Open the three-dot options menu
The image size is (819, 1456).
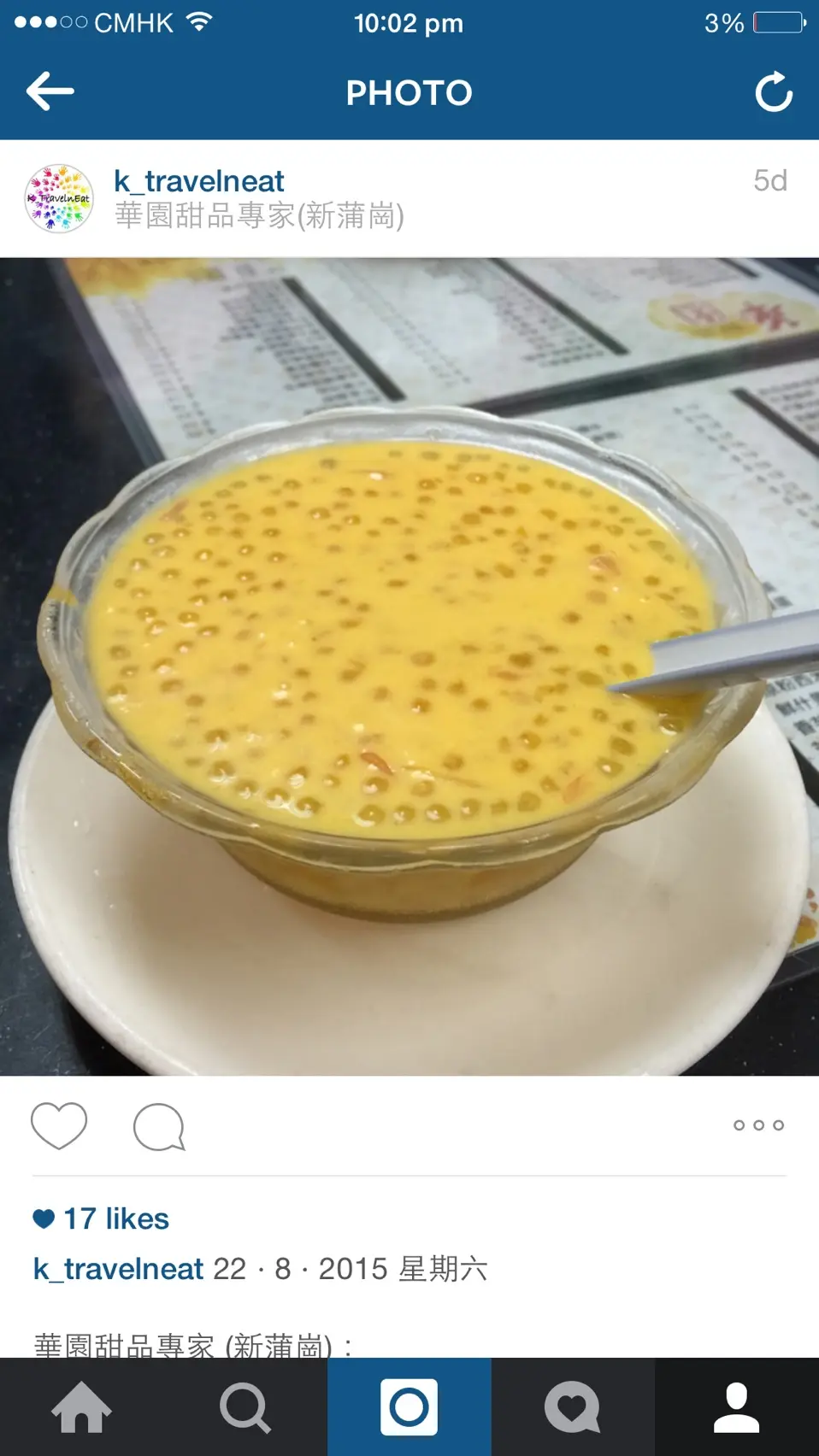(x=758, y=1125)
